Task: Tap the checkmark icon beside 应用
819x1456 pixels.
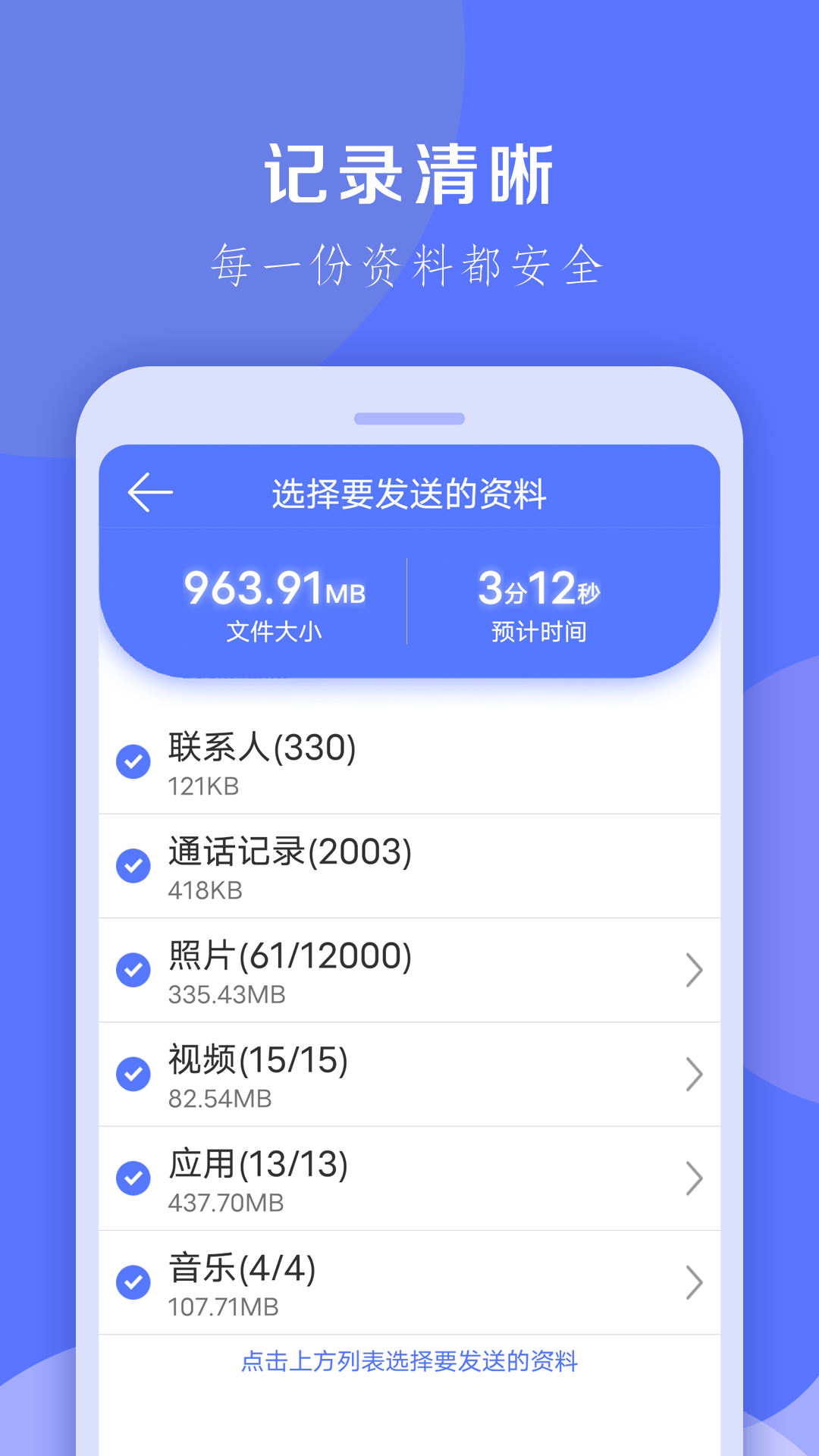Action: tap(133, 1178)
